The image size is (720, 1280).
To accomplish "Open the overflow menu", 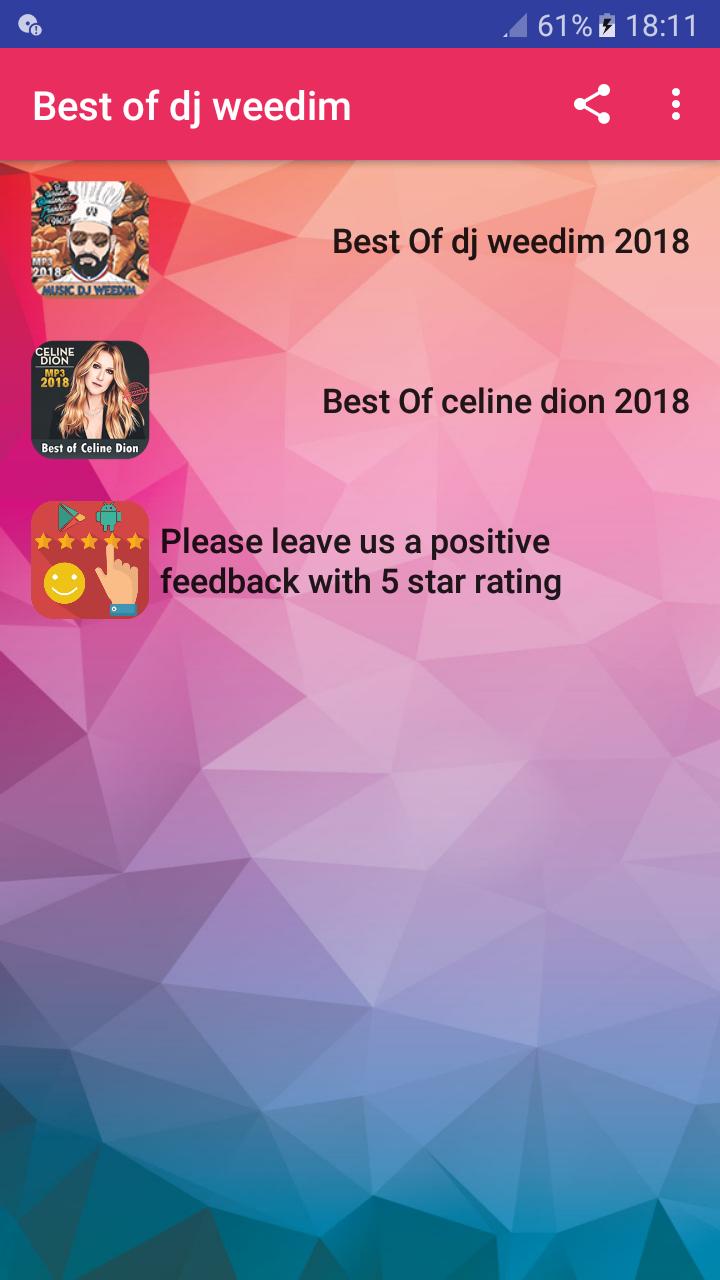I will click(676, 105).
